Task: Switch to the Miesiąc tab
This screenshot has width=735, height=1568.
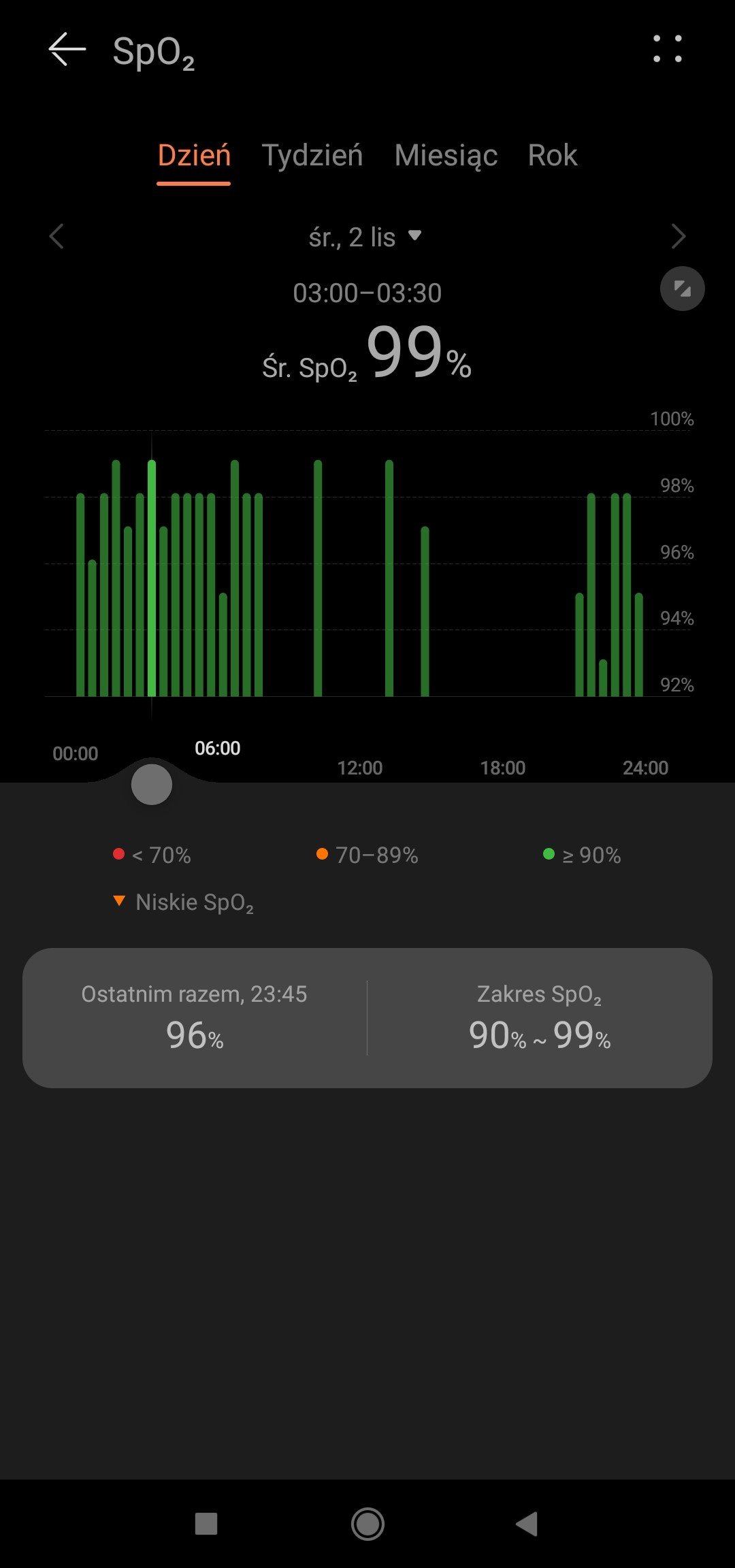Action: coord(446,156)
